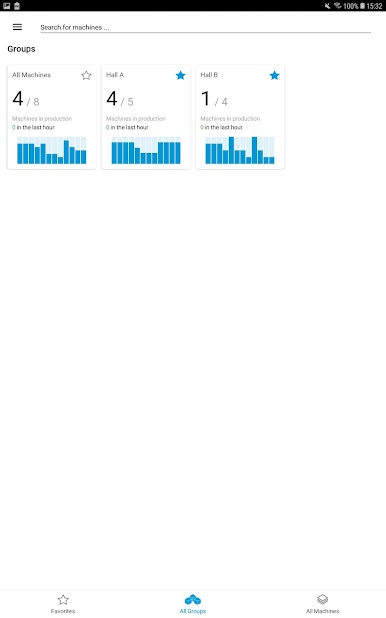Go to the All Machines bottom tab
Image resolution: width=386 pixels, height=618 pixels.
(x=323, y=604)
